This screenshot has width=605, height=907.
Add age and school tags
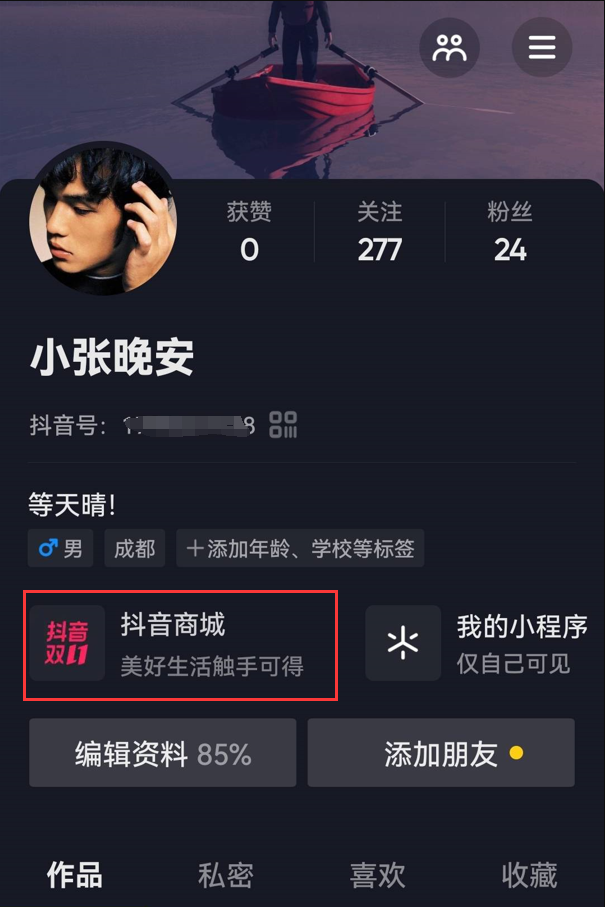[x=300, y=549]
